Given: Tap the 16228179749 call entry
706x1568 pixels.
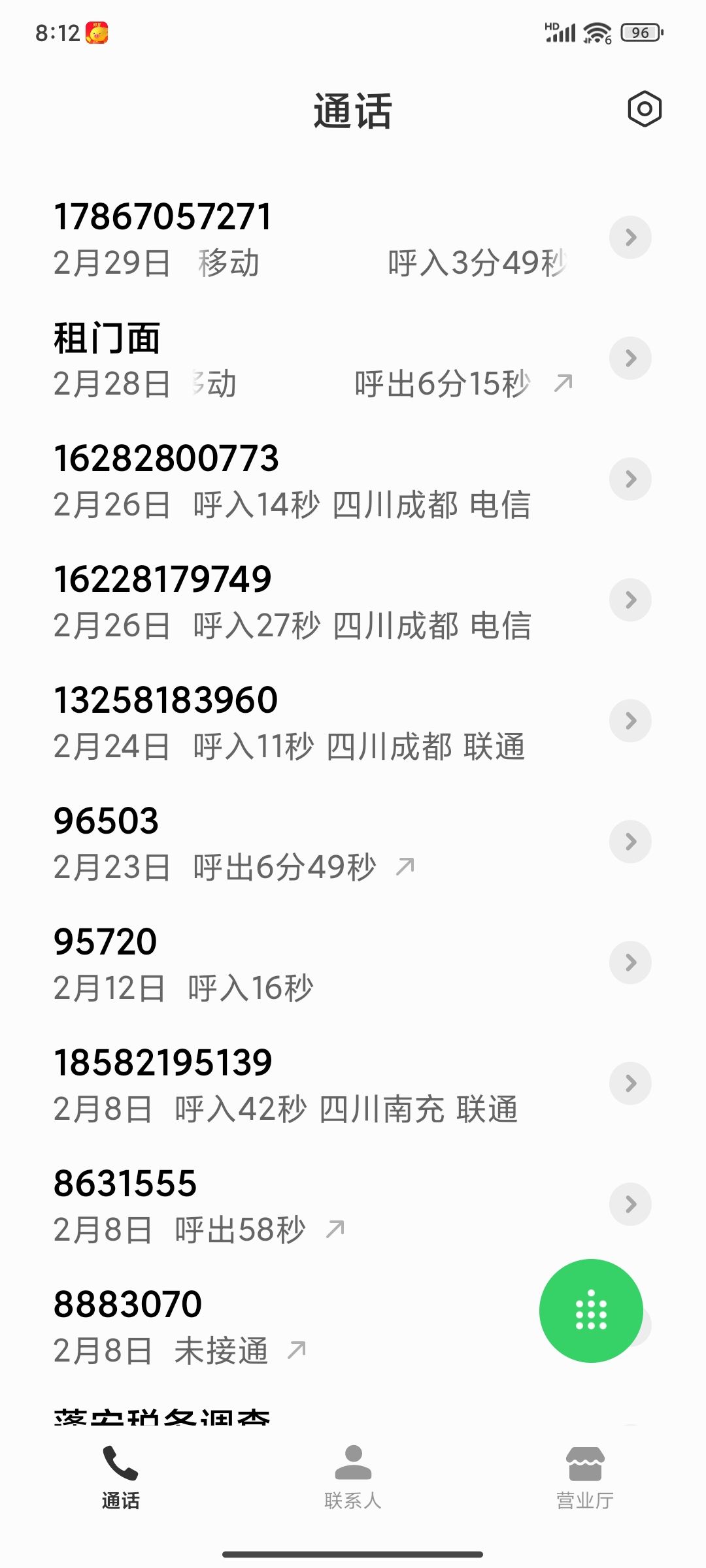Looking at the screenshot, I should click(x=294, y=601).
